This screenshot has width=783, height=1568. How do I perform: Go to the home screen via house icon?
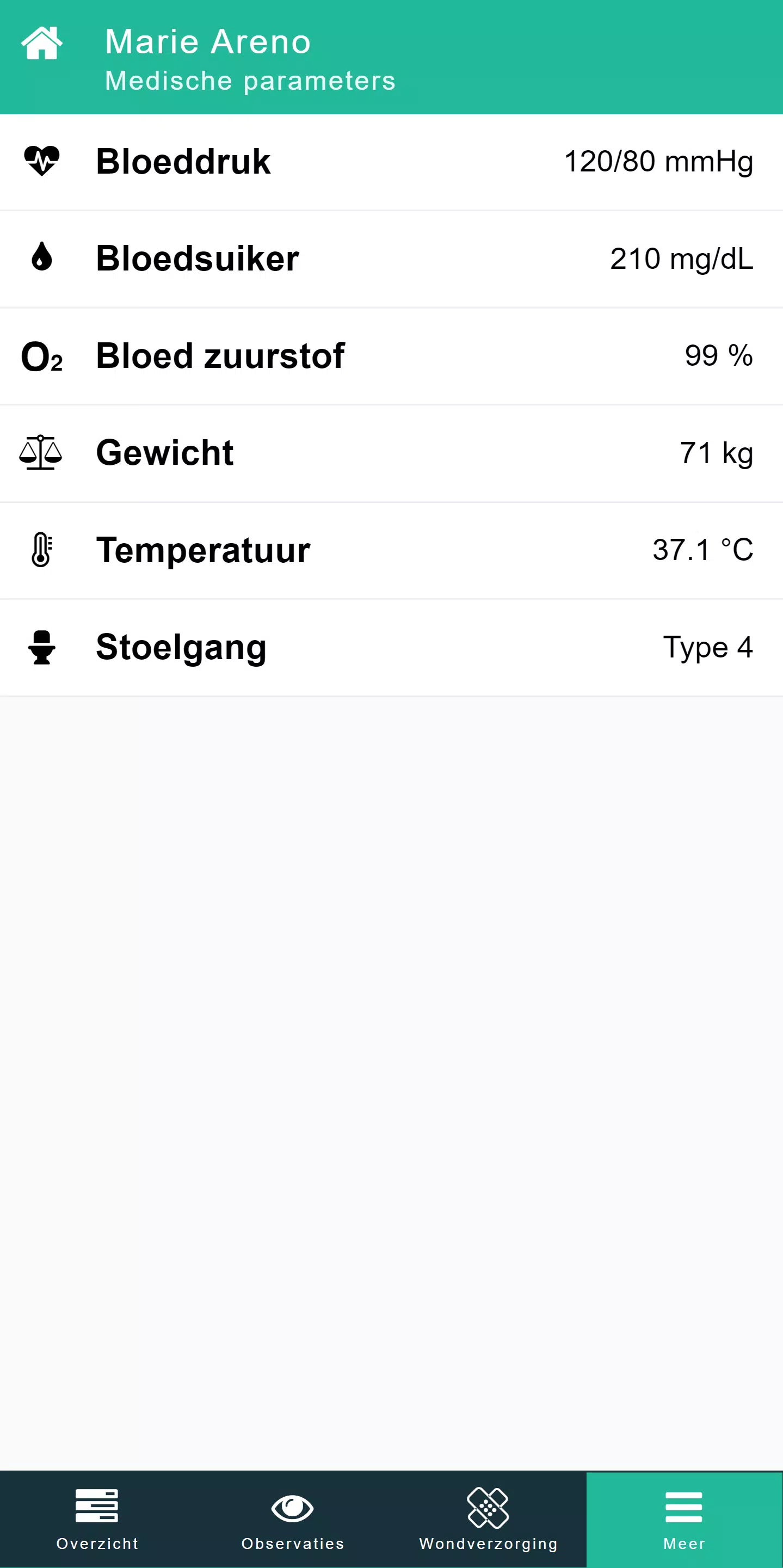coord(41,43)
